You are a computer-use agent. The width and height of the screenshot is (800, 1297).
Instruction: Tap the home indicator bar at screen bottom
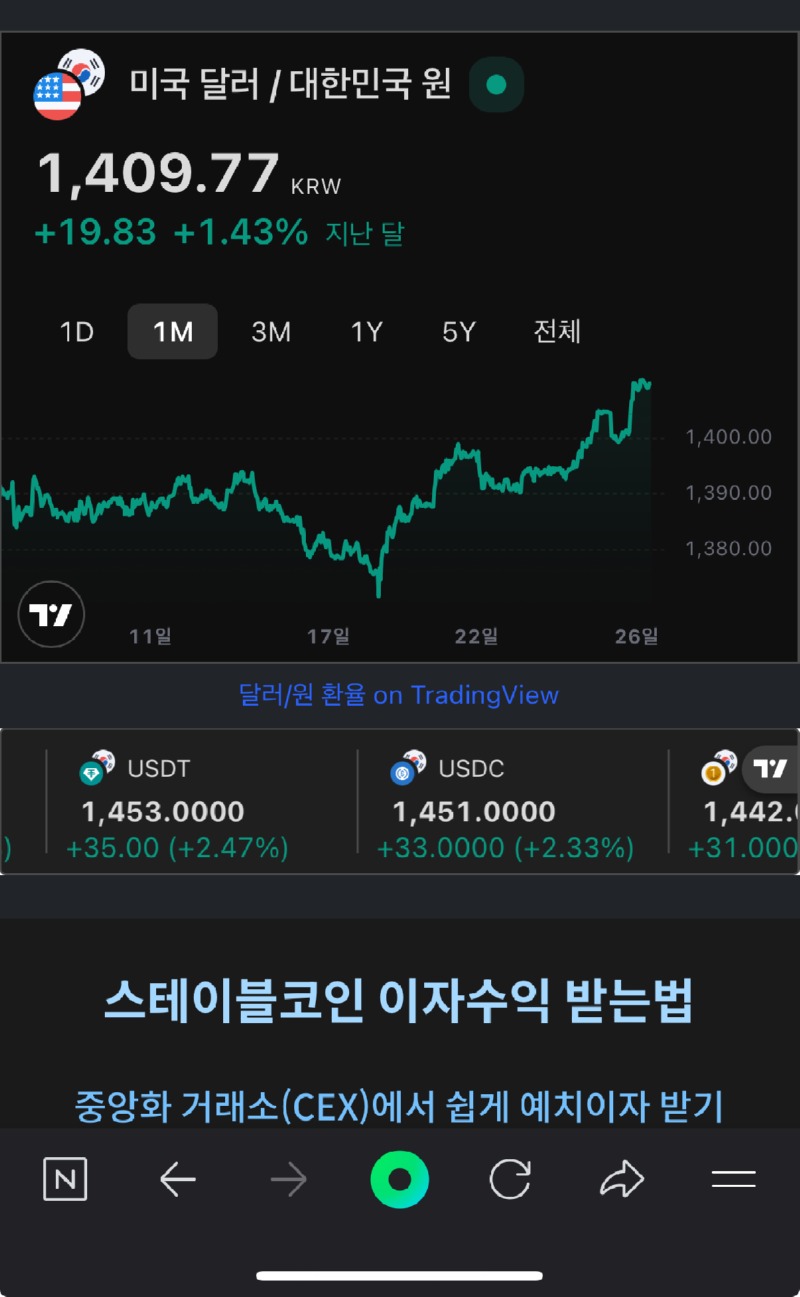(x=400, y=1274)
